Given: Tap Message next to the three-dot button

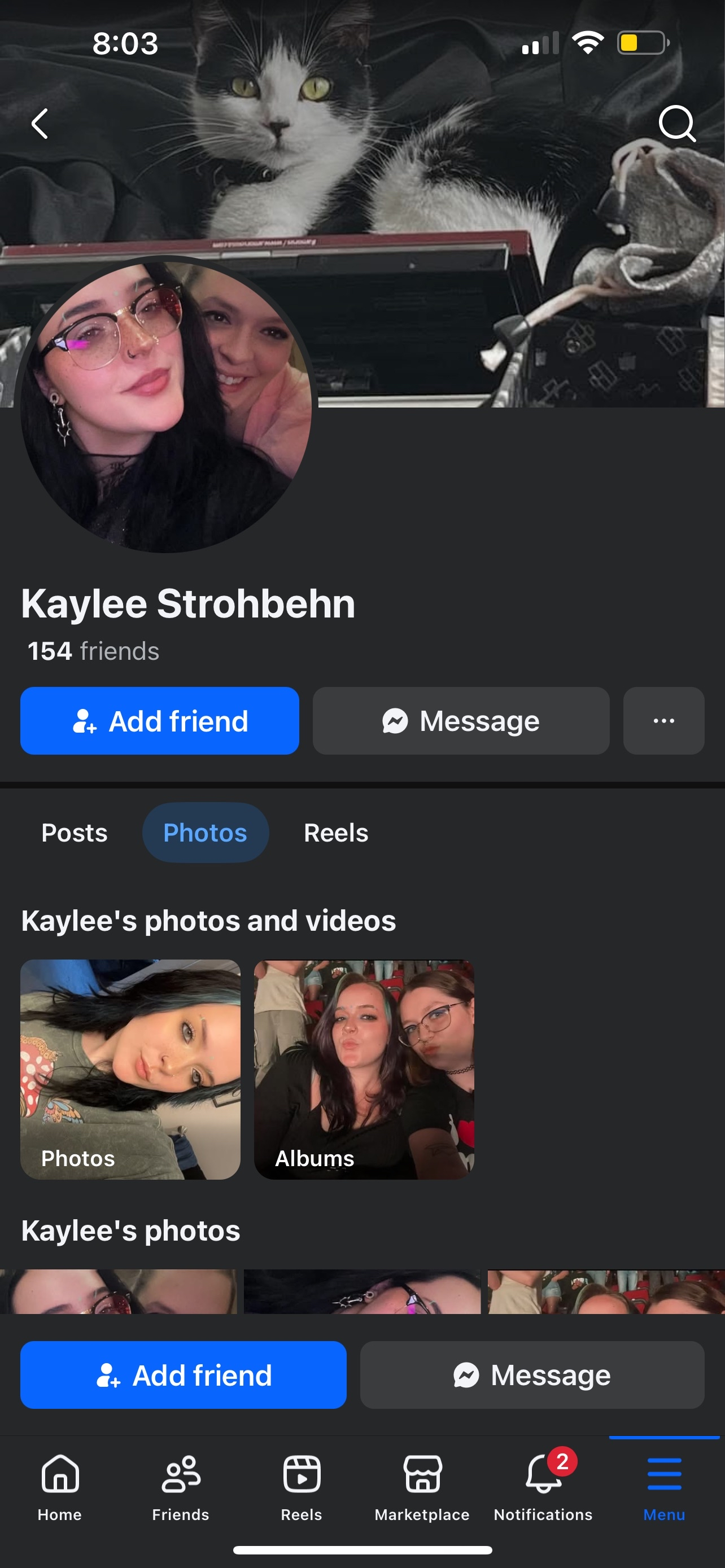Looking at the screenshot, I should coord(461,721).
